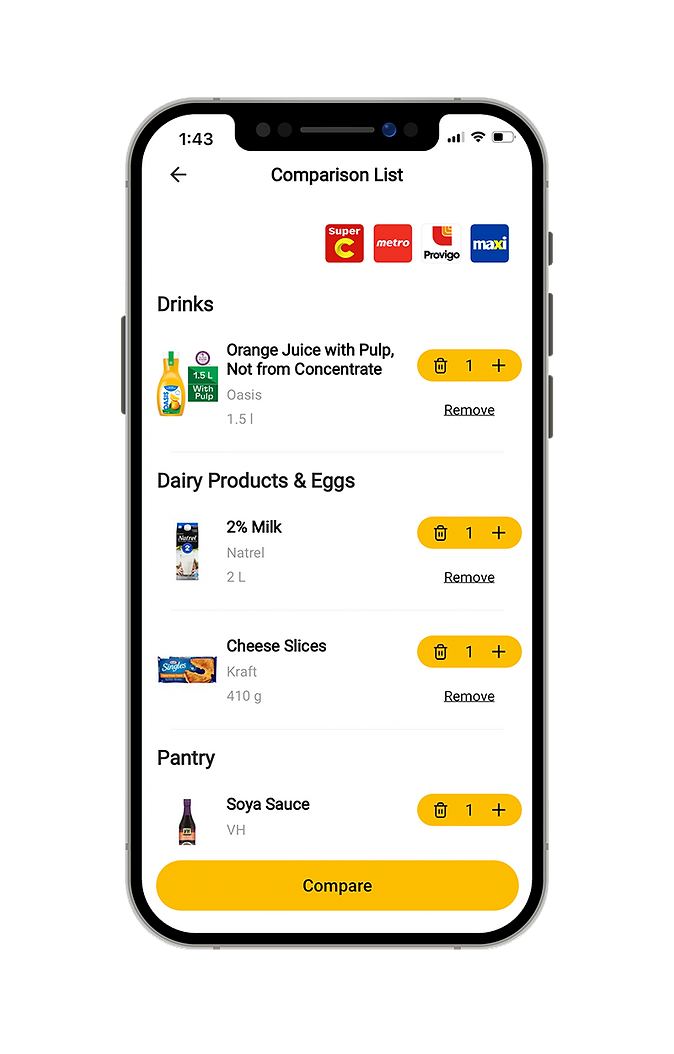Increase the Orange Juice quantity with plus

499,366
